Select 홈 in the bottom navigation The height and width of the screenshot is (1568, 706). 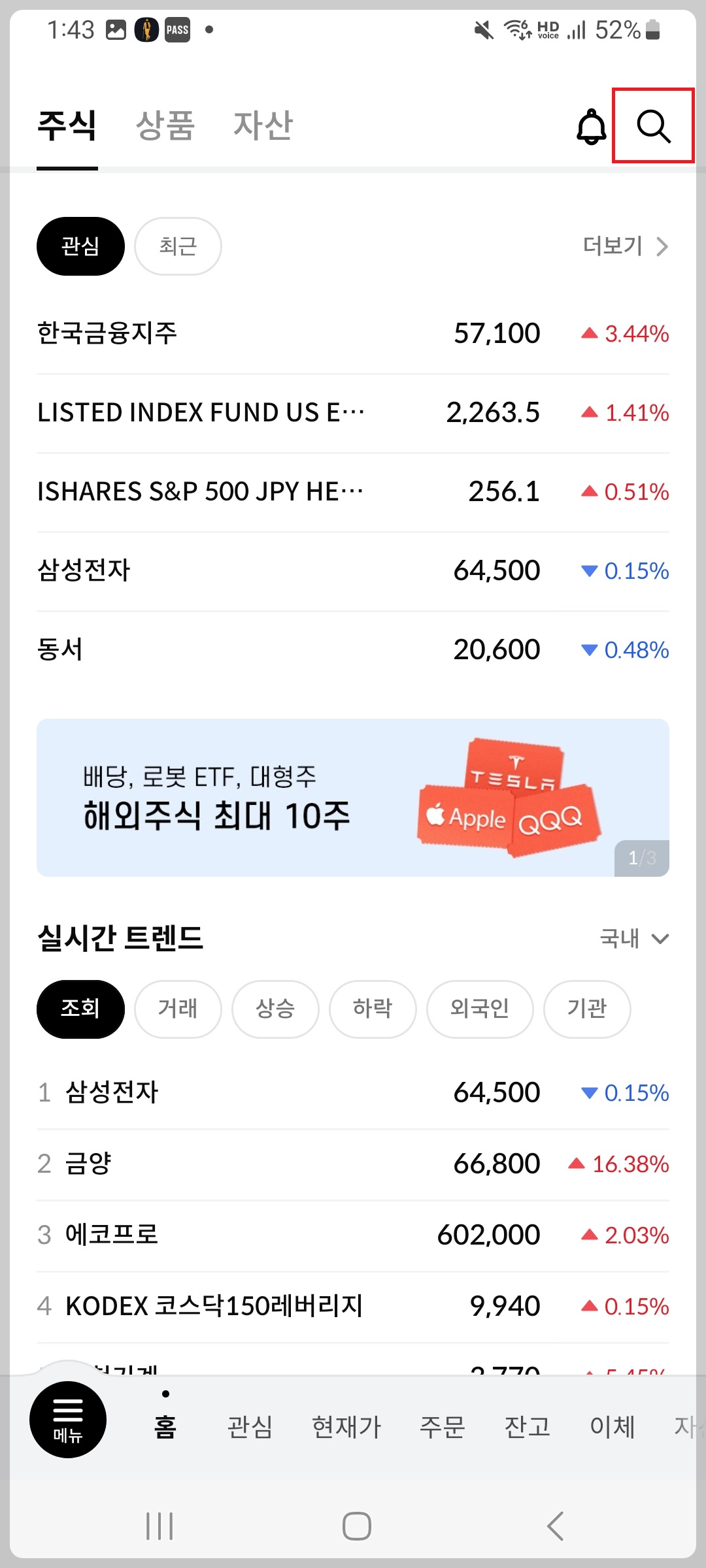click(165, 1428)
